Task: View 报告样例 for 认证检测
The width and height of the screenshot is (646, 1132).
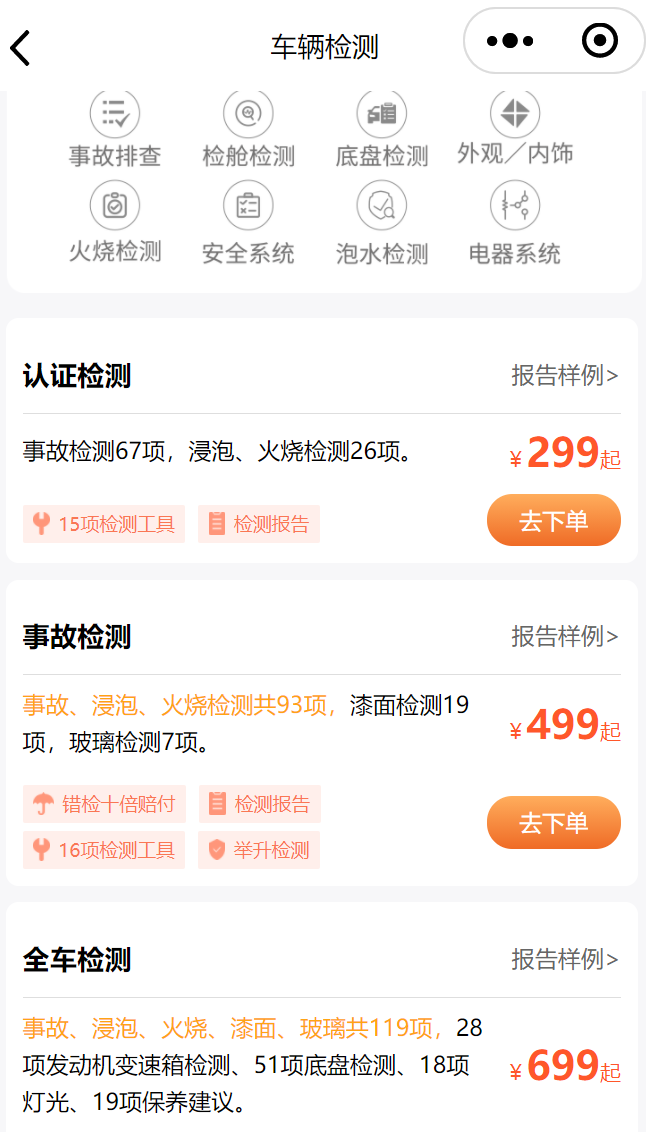Action: [x=565, y=376]
